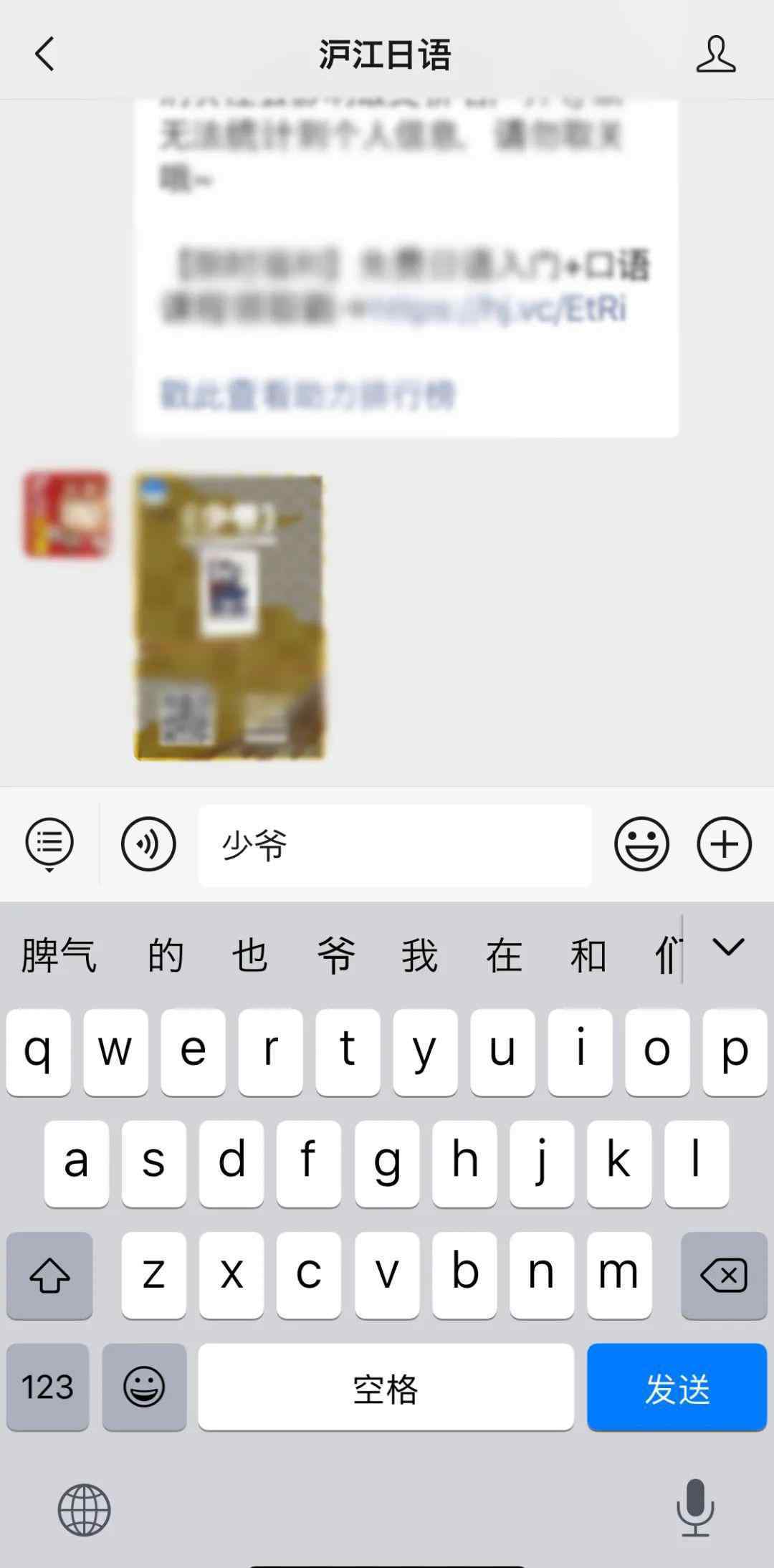Open the keyboard emoji key
This screenshot has width=774, height=1568.
pos(144,1387)
